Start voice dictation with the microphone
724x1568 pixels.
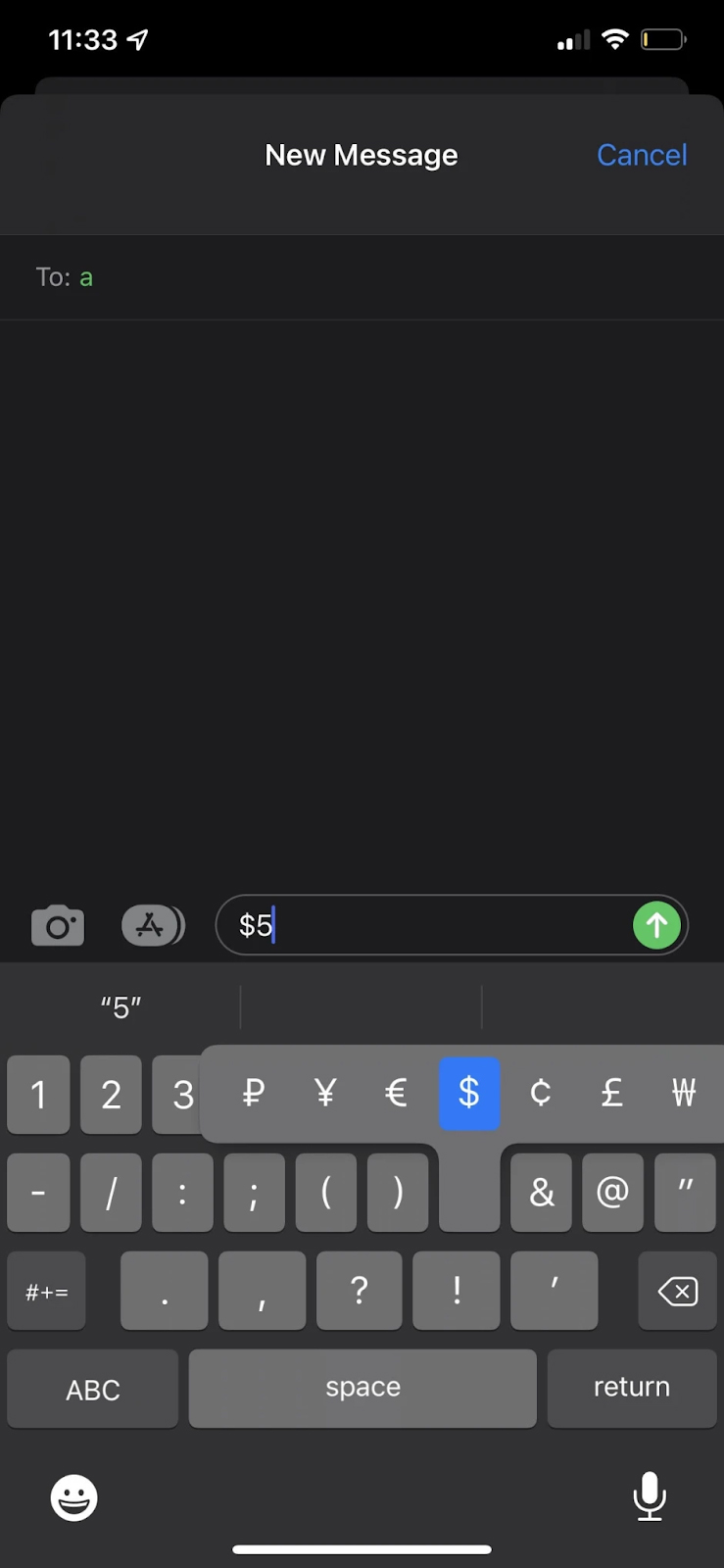point(650,1497)
